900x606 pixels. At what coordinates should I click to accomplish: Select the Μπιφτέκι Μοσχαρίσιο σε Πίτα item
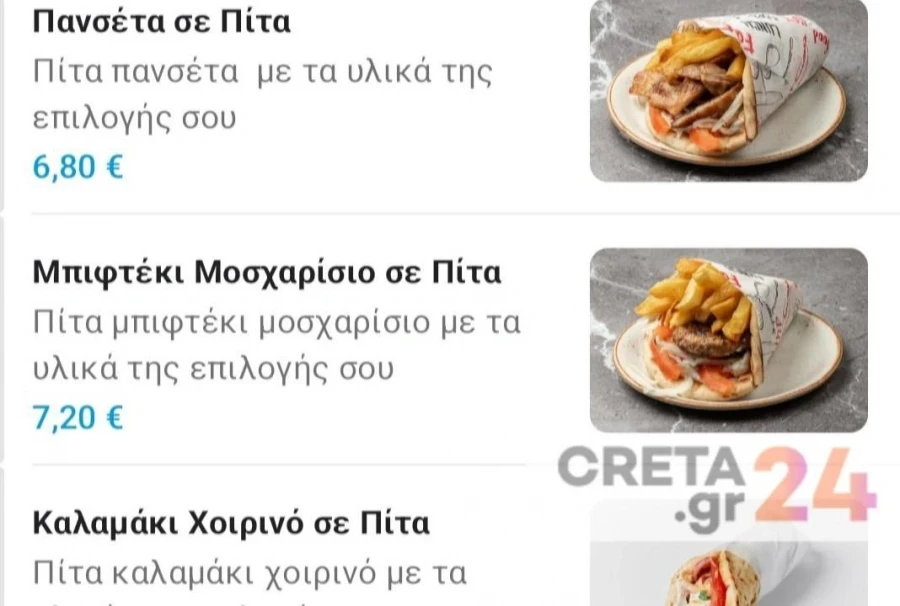click(x=267, y=272)
